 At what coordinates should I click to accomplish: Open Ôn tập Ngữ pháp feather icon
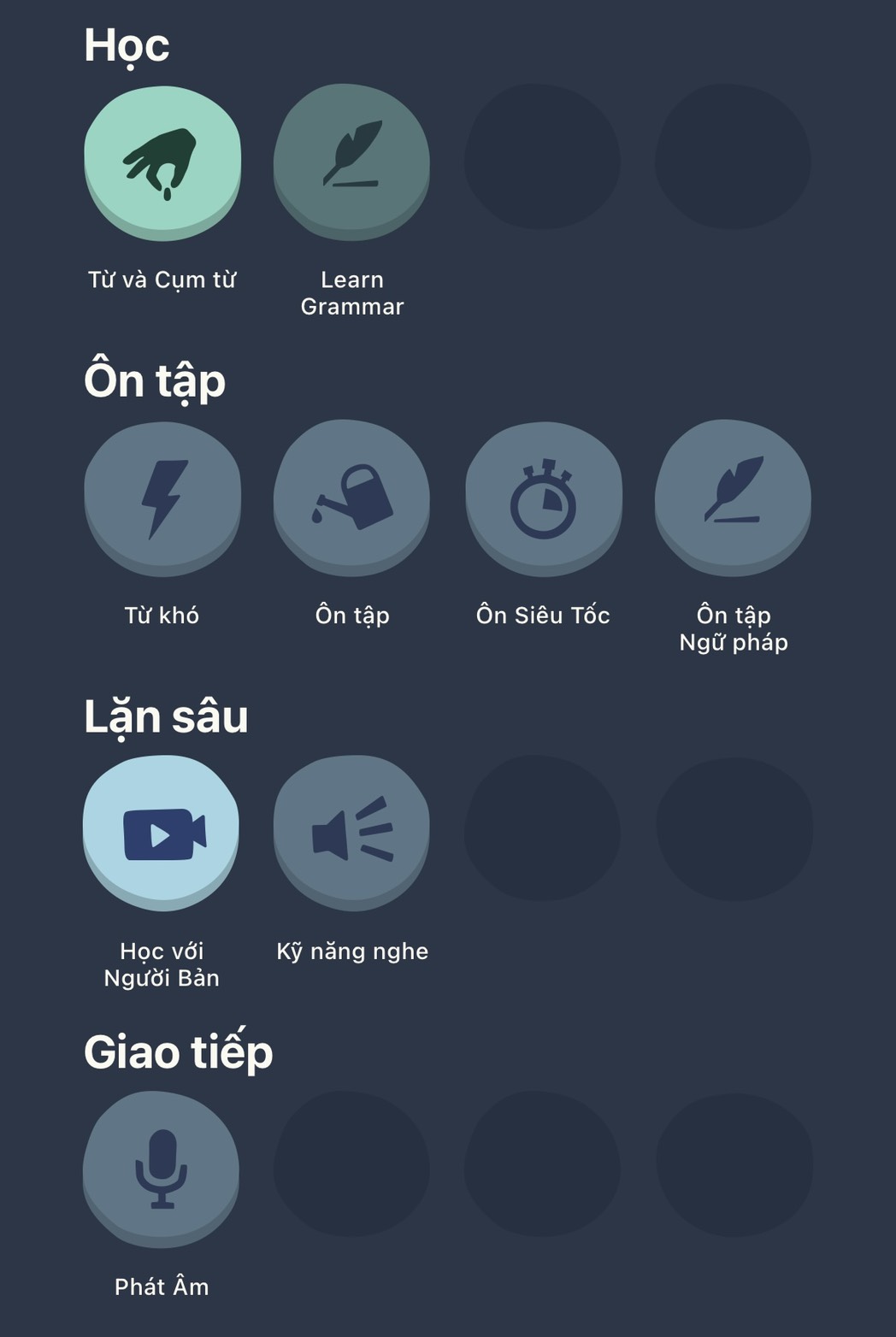[734, 499]
